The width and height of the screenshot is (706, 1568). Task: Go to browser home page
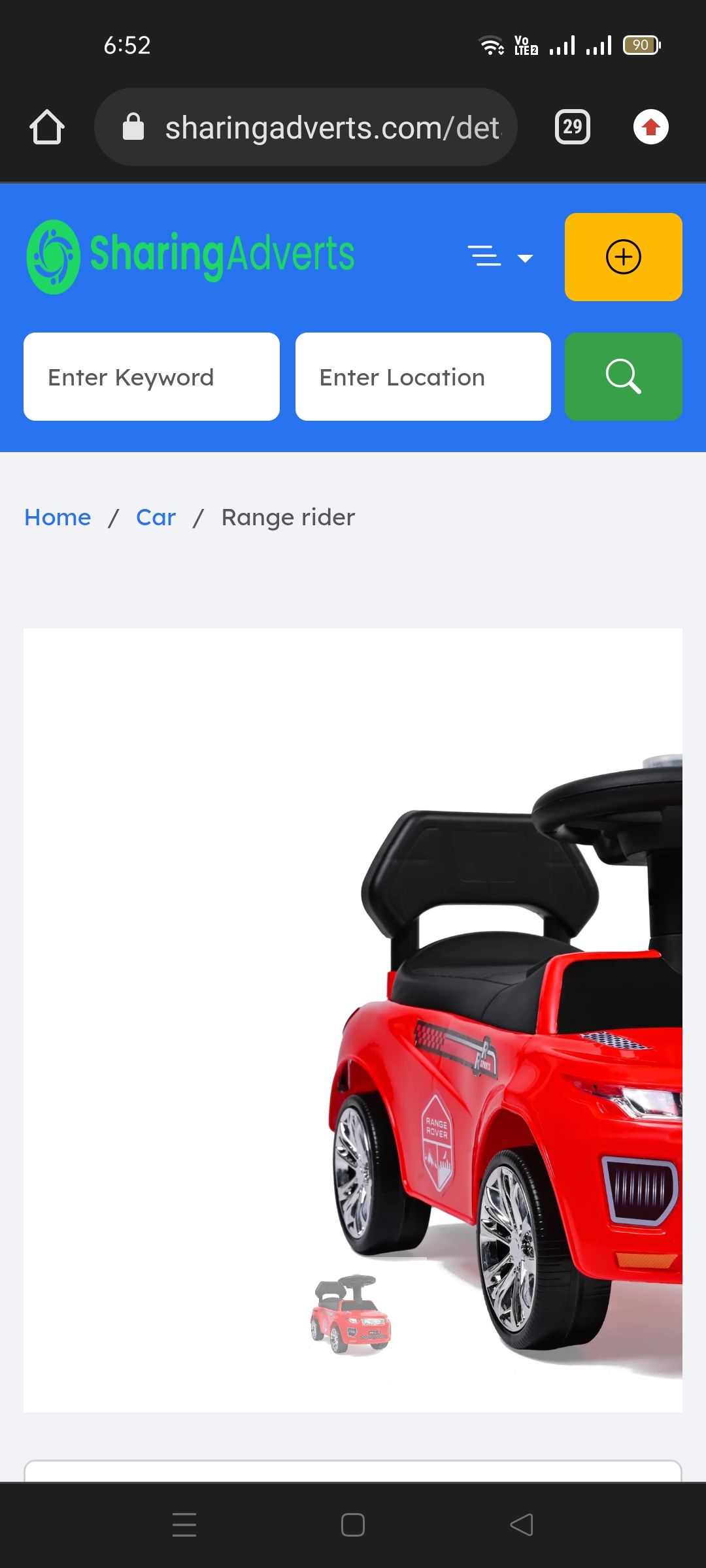tap(47, 127)
